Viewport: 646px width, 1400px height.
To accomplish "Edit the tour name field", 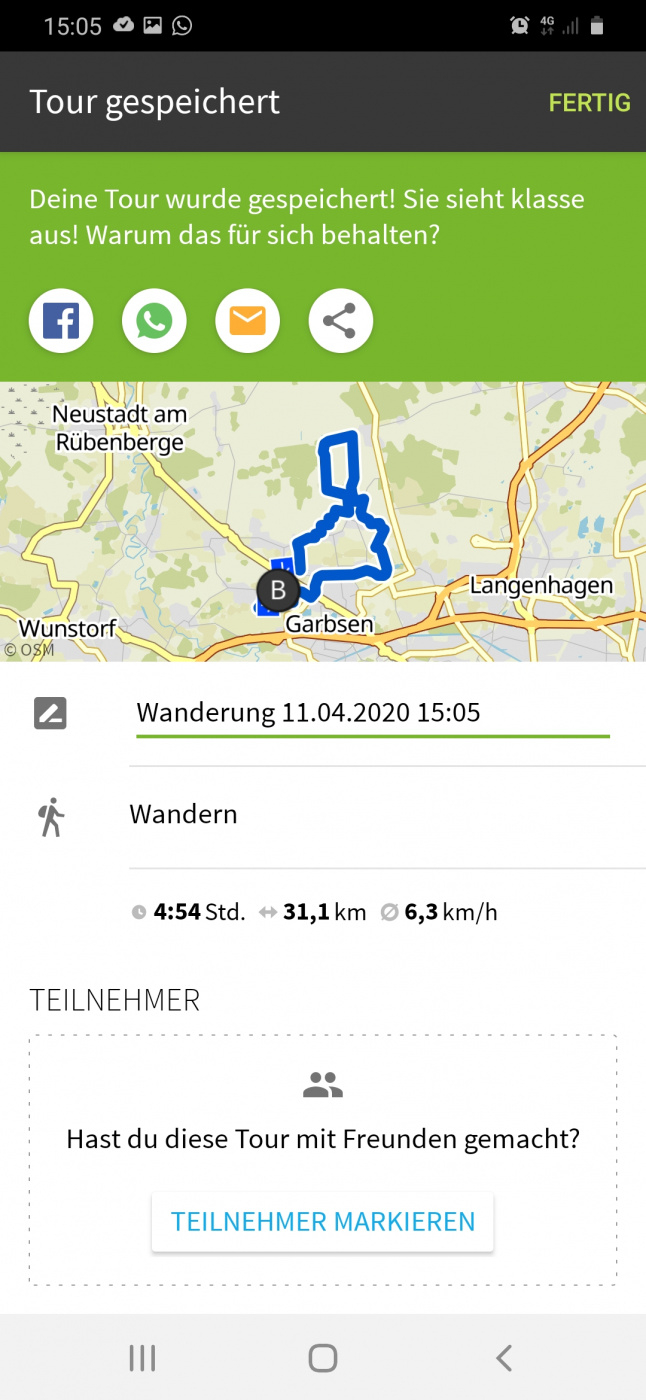I will click(x=372, y=713).
